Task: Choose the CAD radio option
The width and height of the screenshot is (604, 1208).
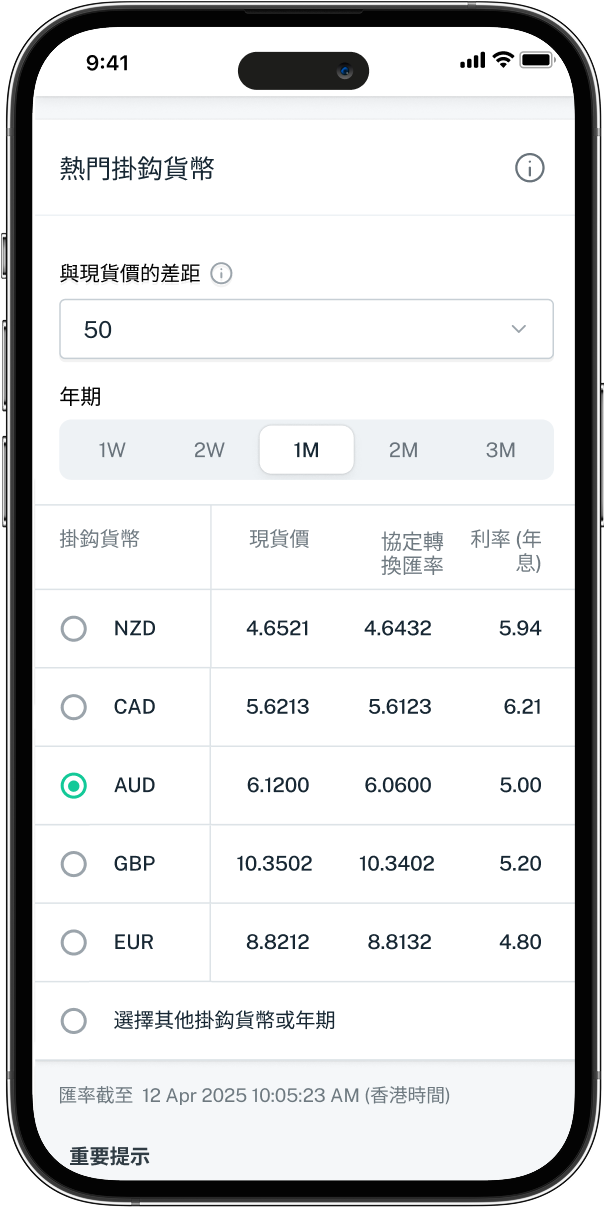Action: coord(74,707)
